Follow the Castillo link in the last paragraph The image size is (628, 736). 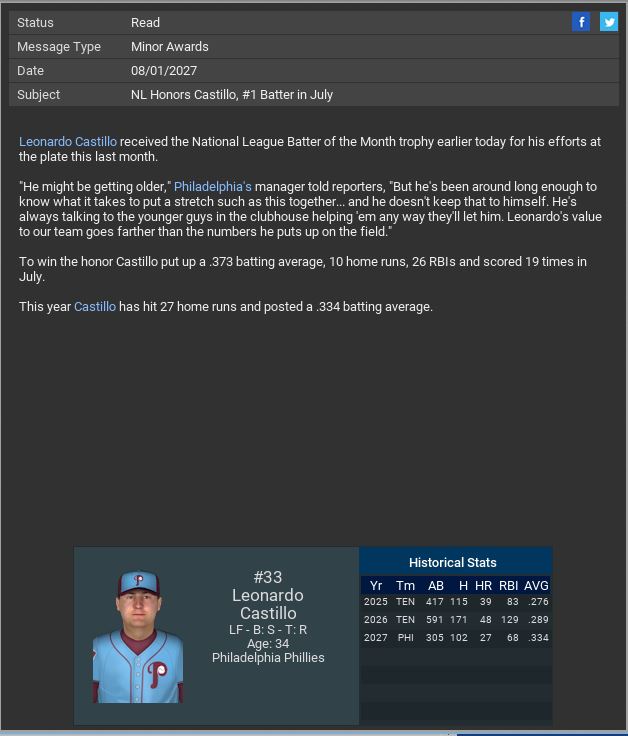point(95,307)
